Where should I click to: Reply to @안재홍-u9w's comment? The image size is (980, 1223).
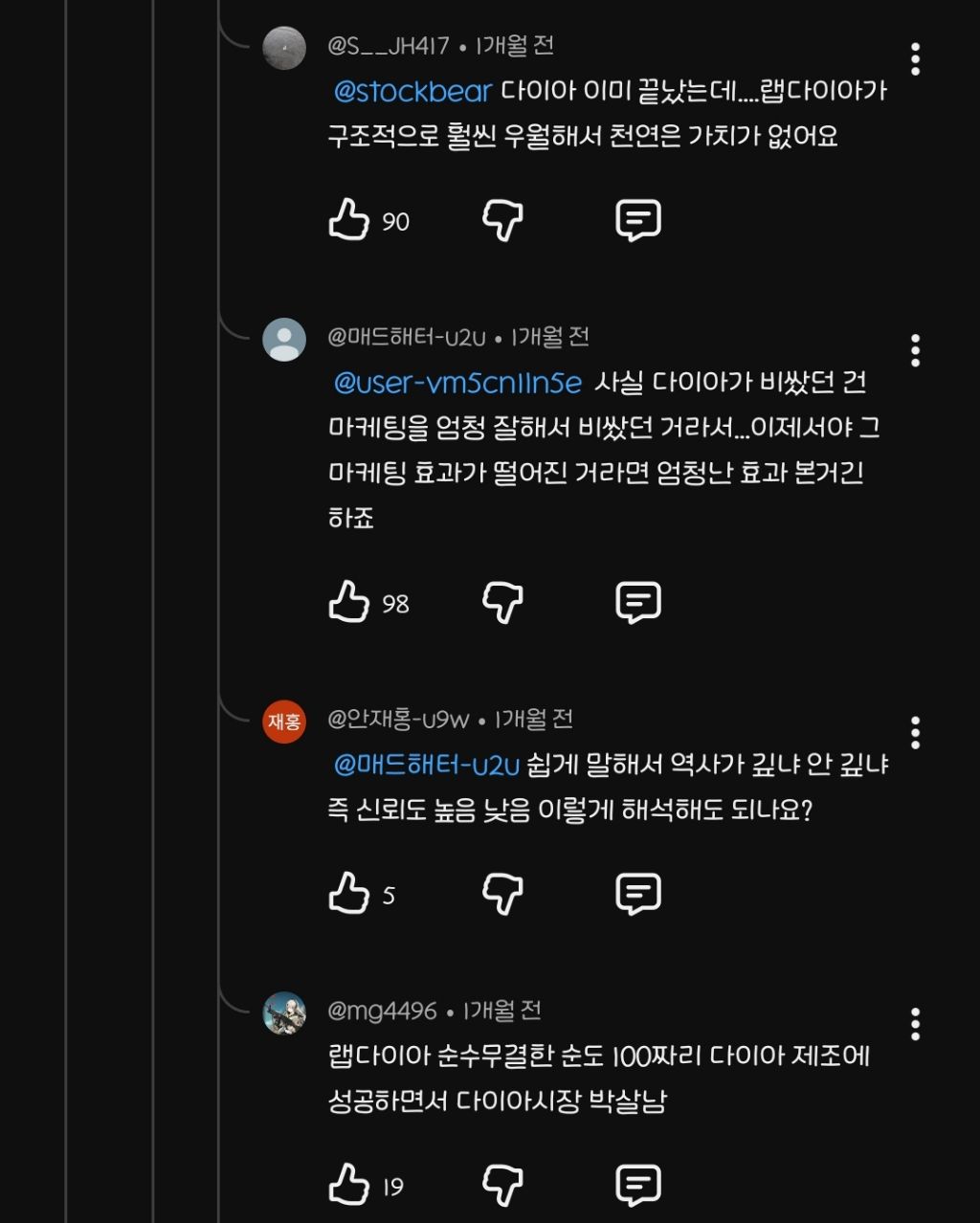pyautogui.click(x=637, y=893)
